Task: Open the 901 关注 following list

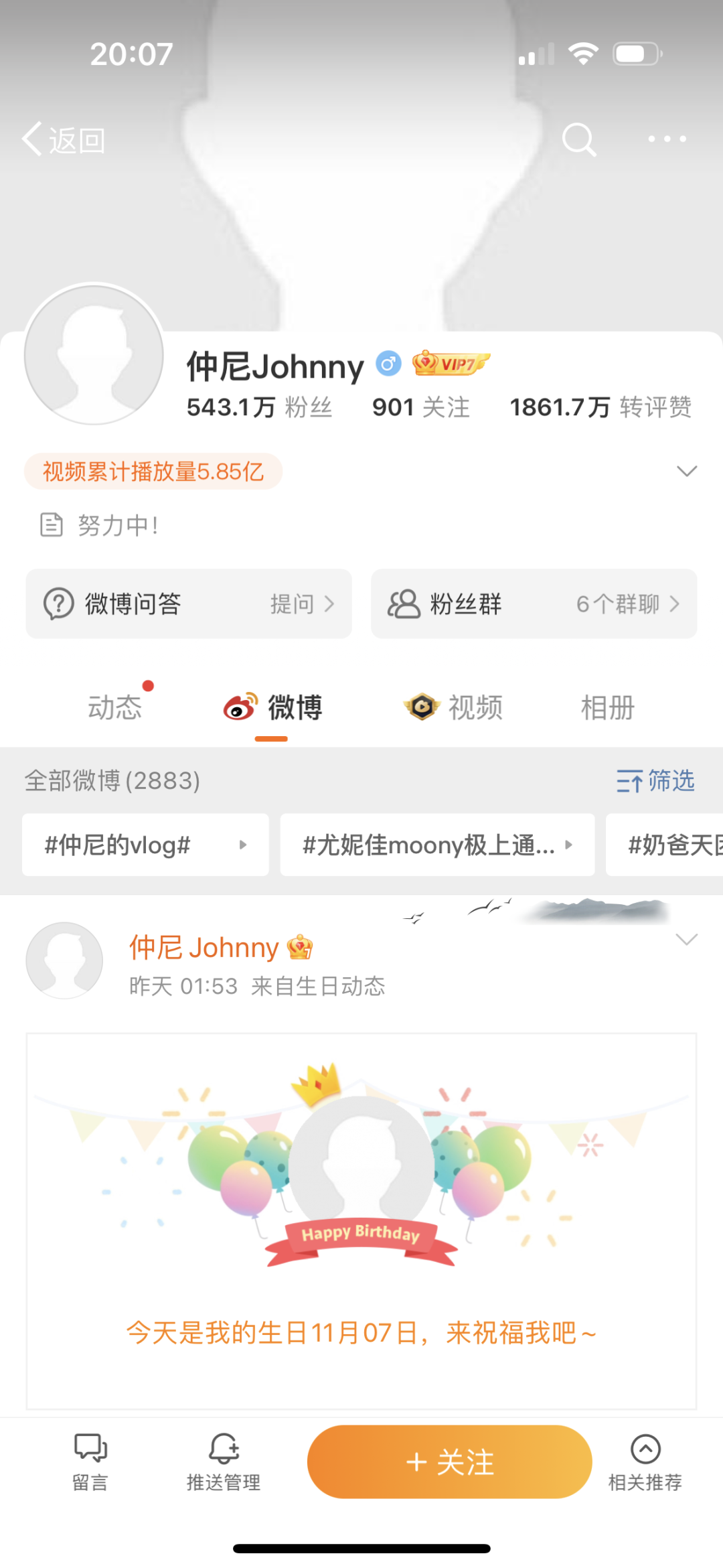Action: 420,407
